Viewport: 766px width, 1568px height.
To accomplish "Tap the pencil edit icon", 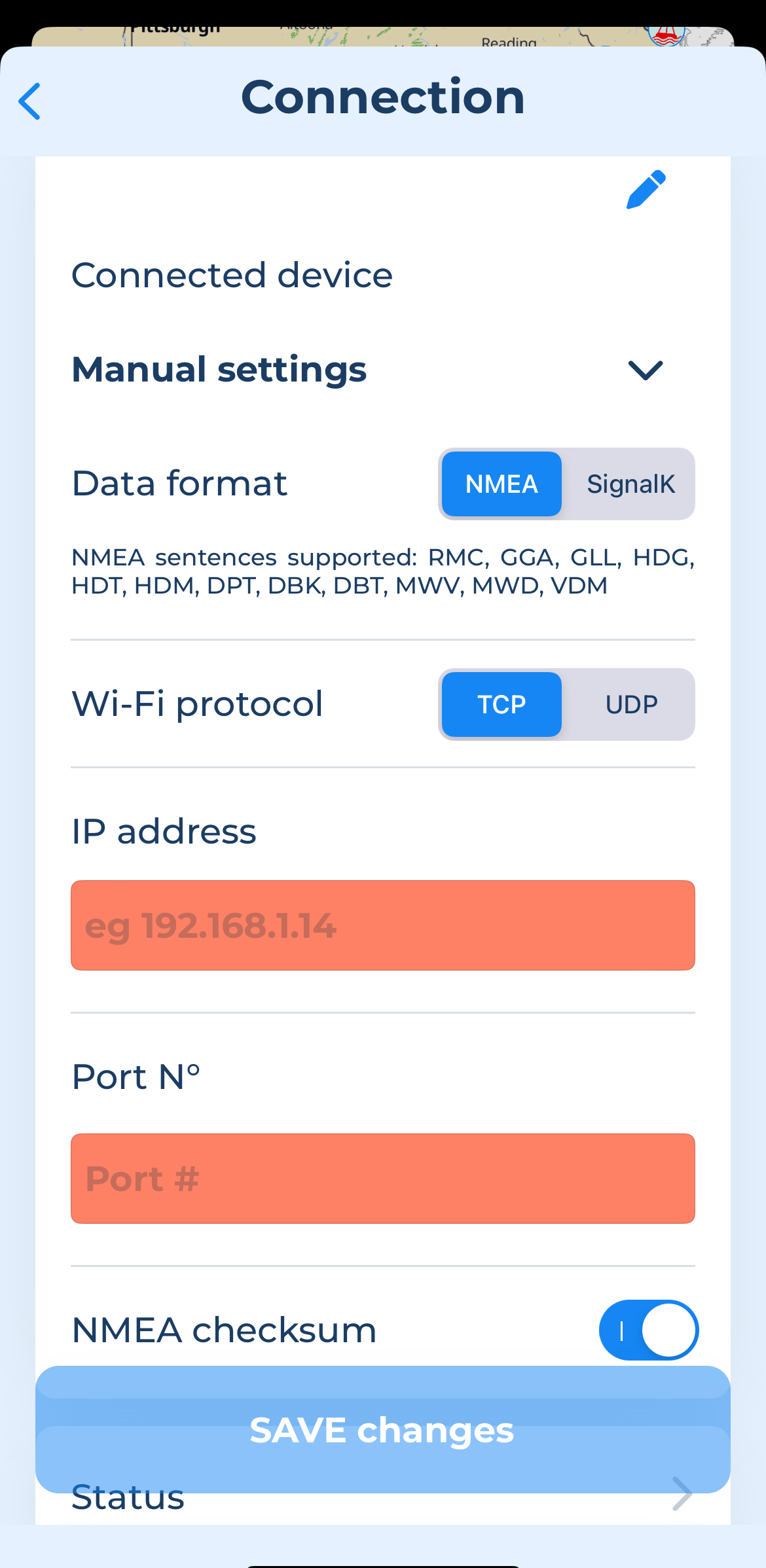I will (x=646, y=190).
